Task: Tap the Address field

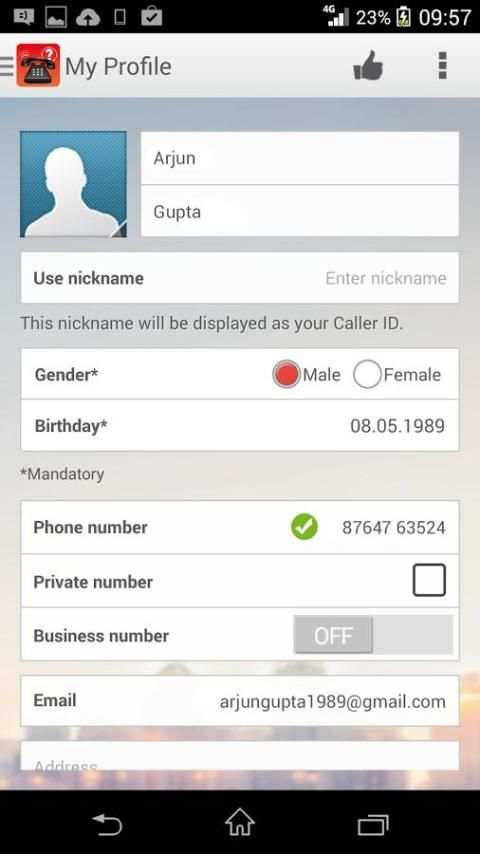Action: coord(240,756)
